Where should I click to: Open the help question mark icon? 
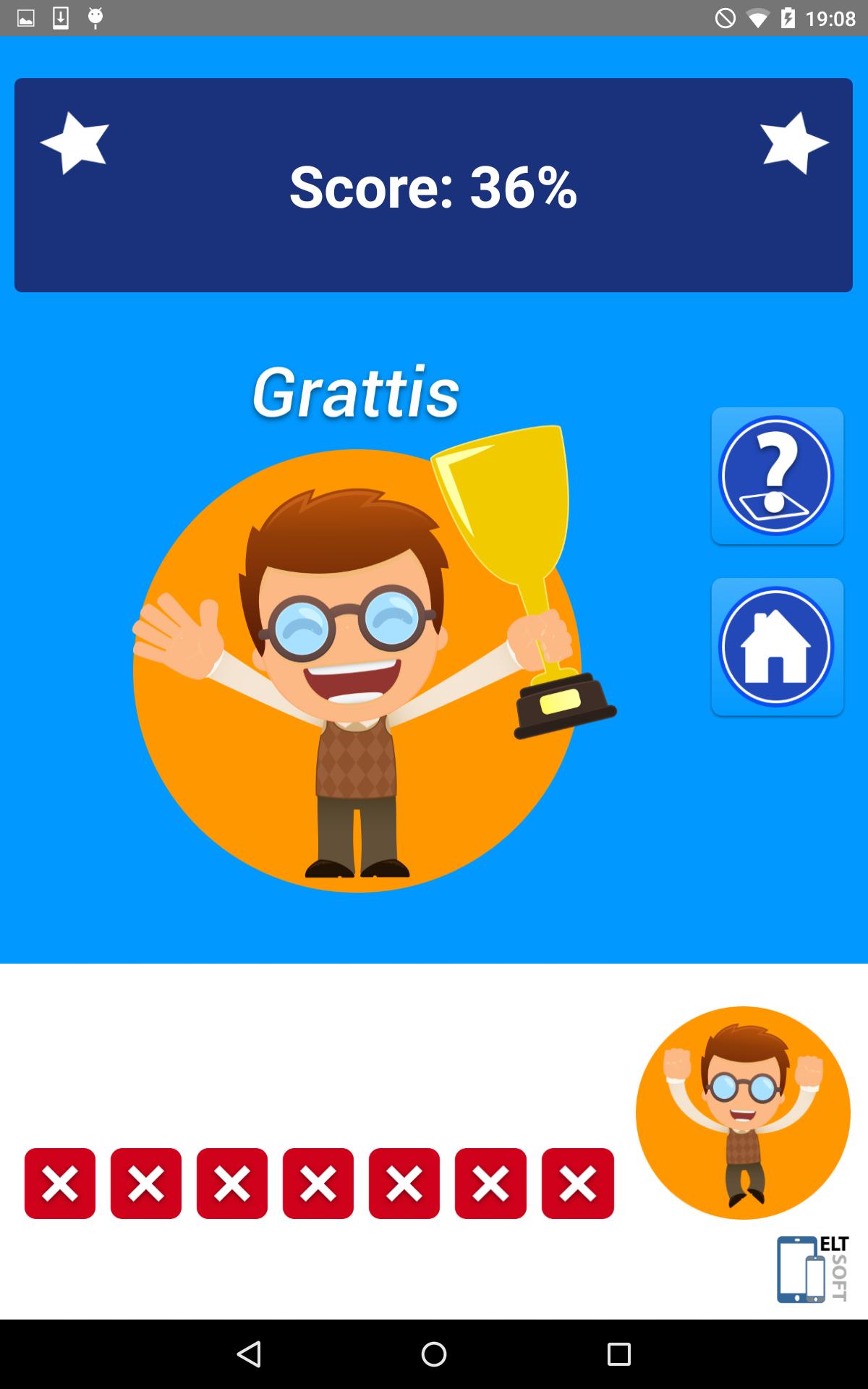tap(777, 475)
